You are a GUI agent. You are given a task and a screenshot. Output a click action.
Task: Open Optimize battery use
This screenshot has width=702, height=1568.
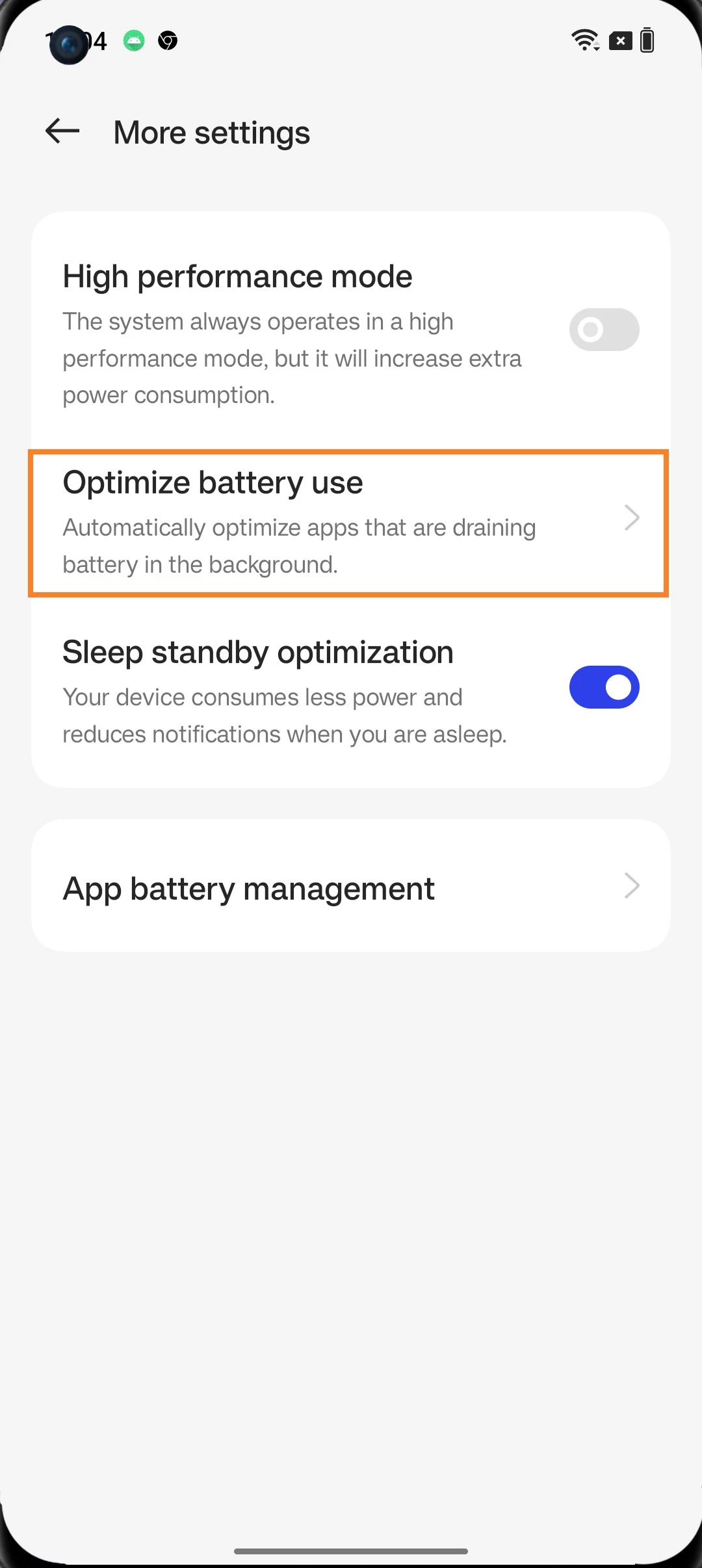tap(348, 523)
